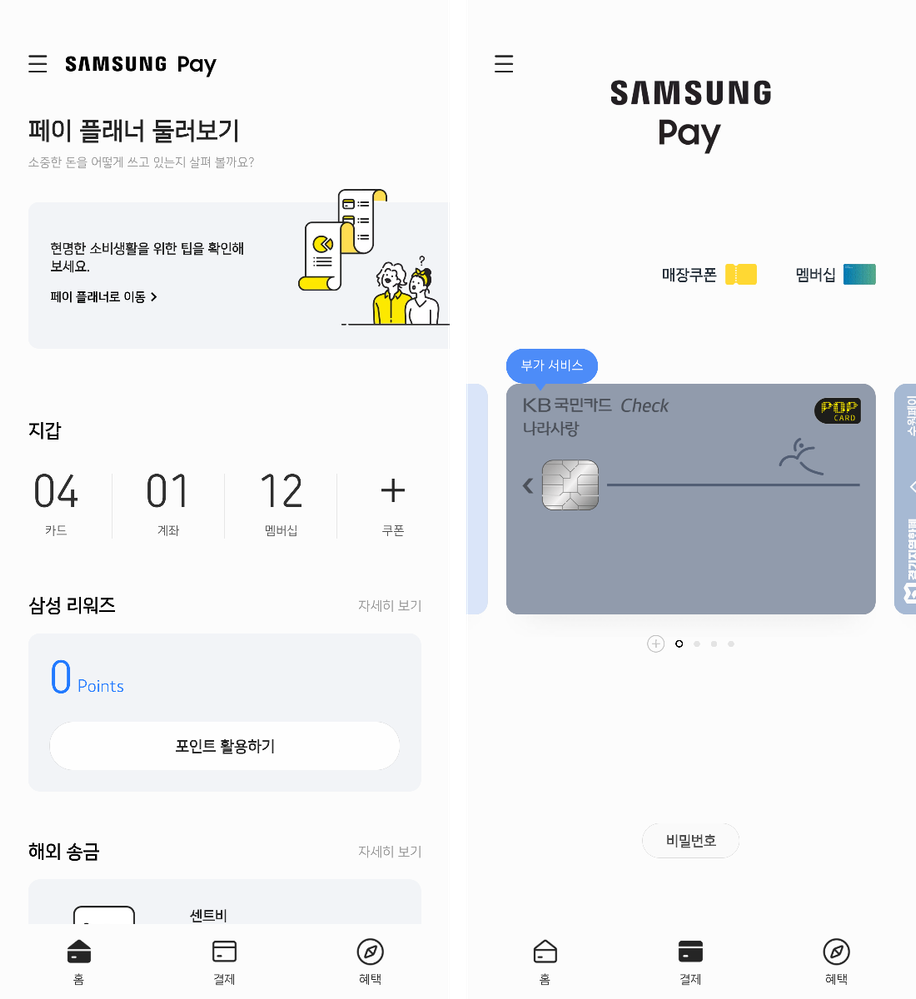Add a new card via circled plus
This screenshot has width=916, height=999.
[x=656, y=644]
